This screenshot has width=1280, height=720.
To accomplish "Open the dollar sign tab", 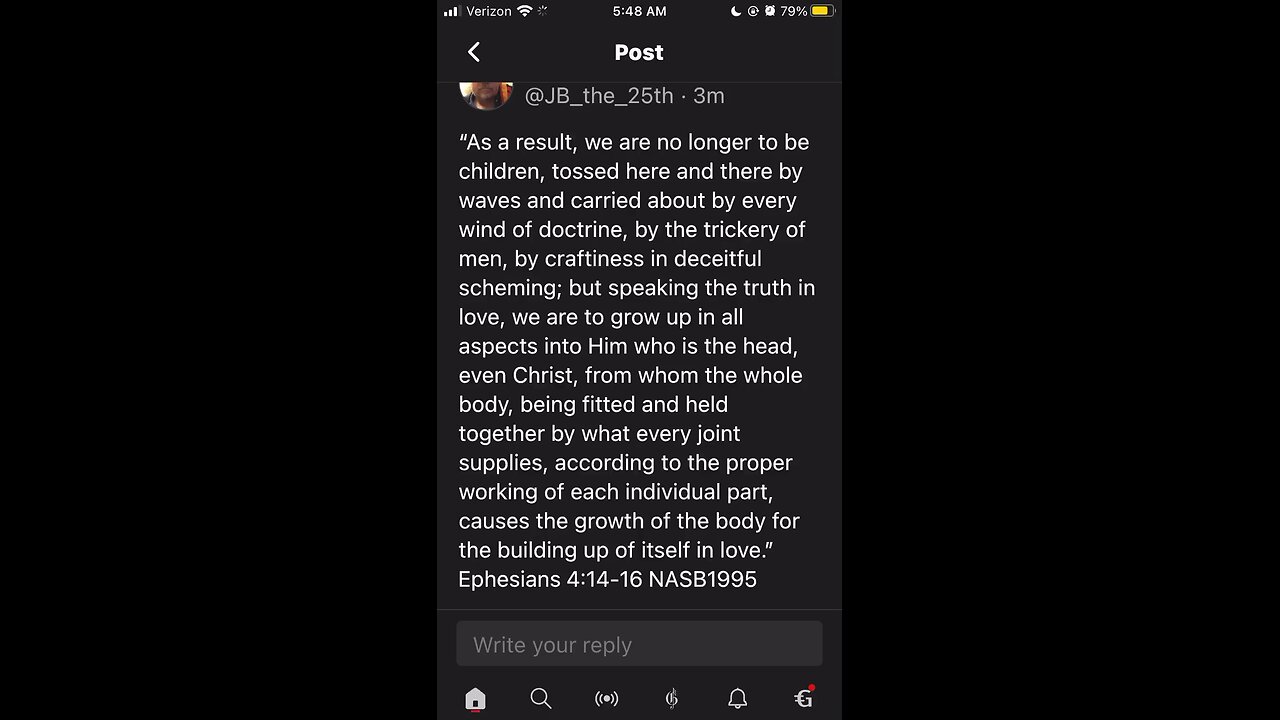I will tap(672, 699).
